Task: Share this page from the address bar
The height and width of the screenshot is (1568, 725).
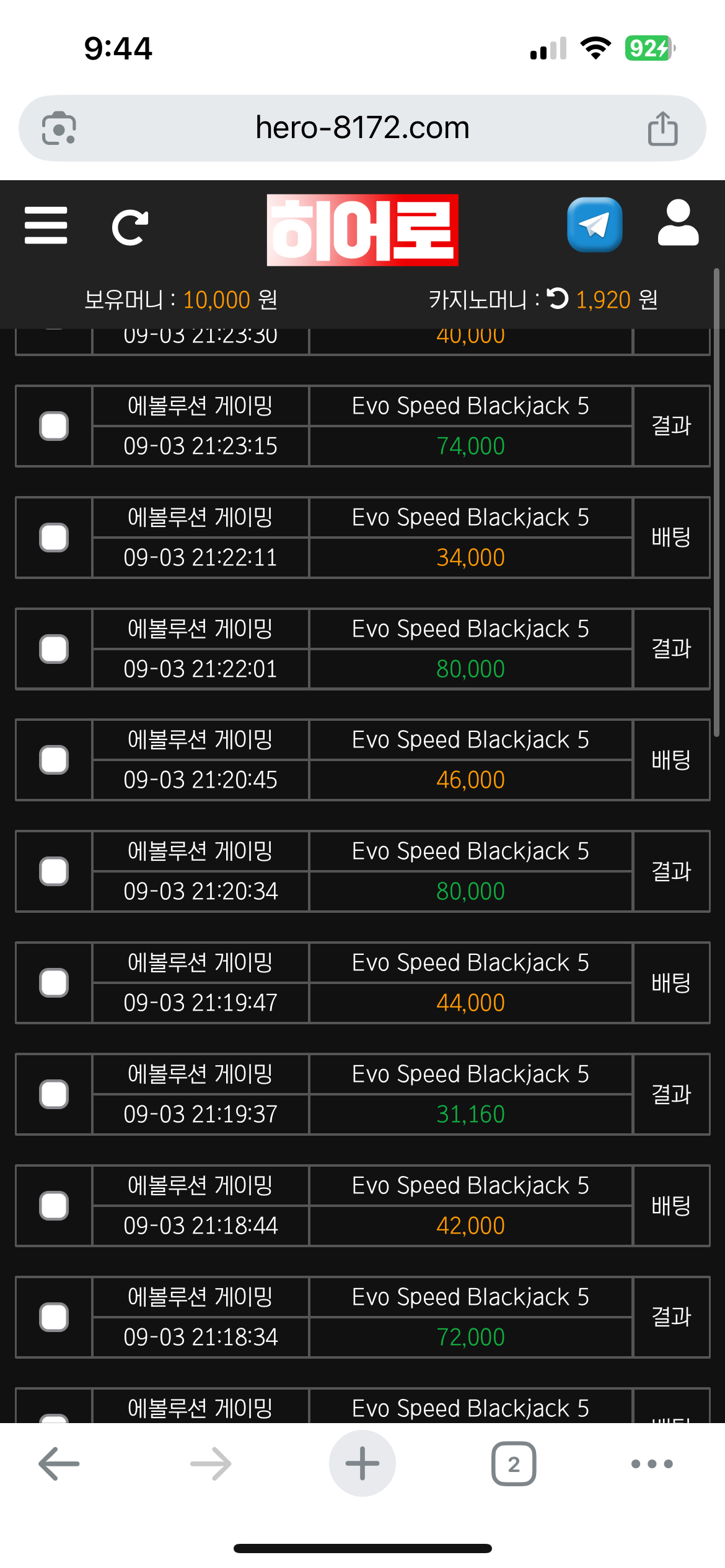Action: point(662,129)
